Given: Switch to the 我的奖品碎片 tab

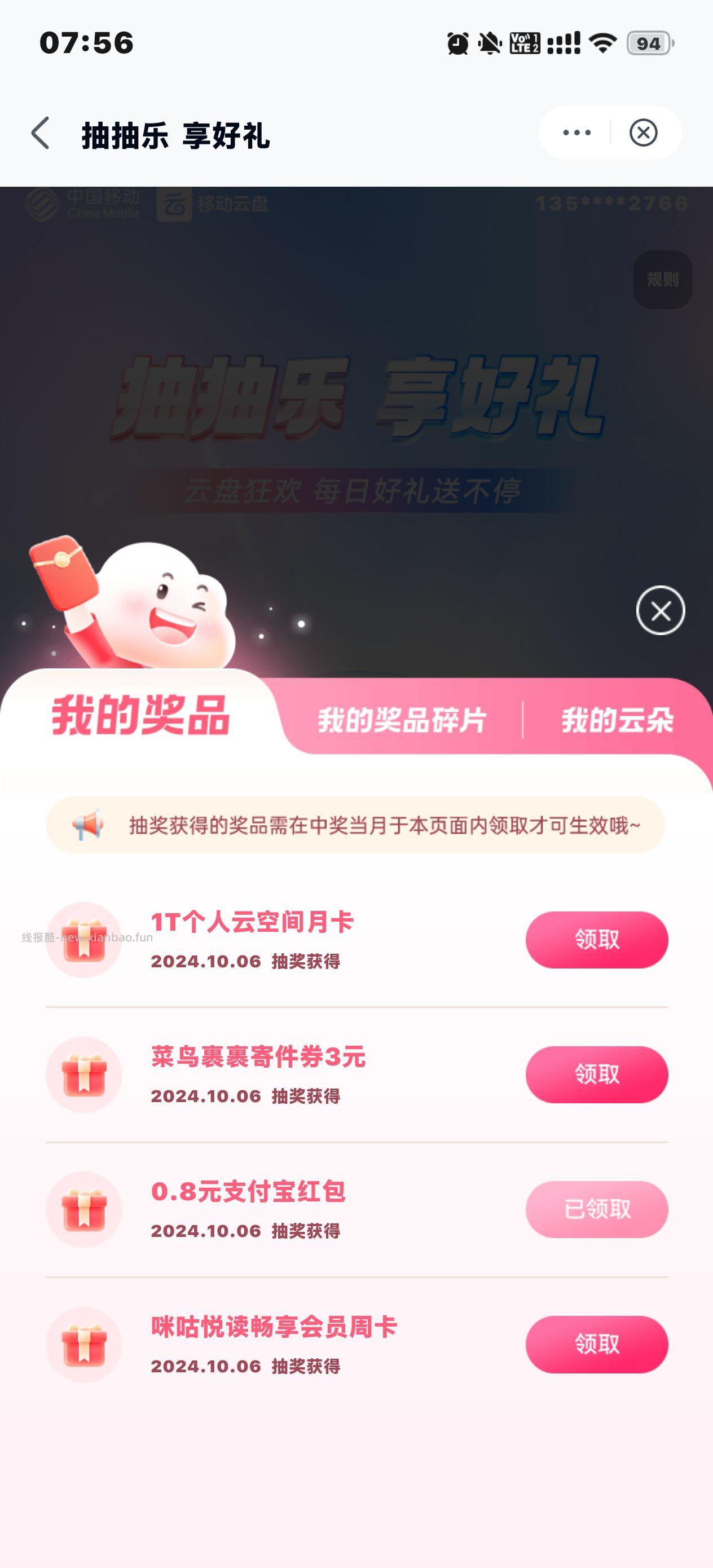Looking at the screenshot, I should coord(402,720).
